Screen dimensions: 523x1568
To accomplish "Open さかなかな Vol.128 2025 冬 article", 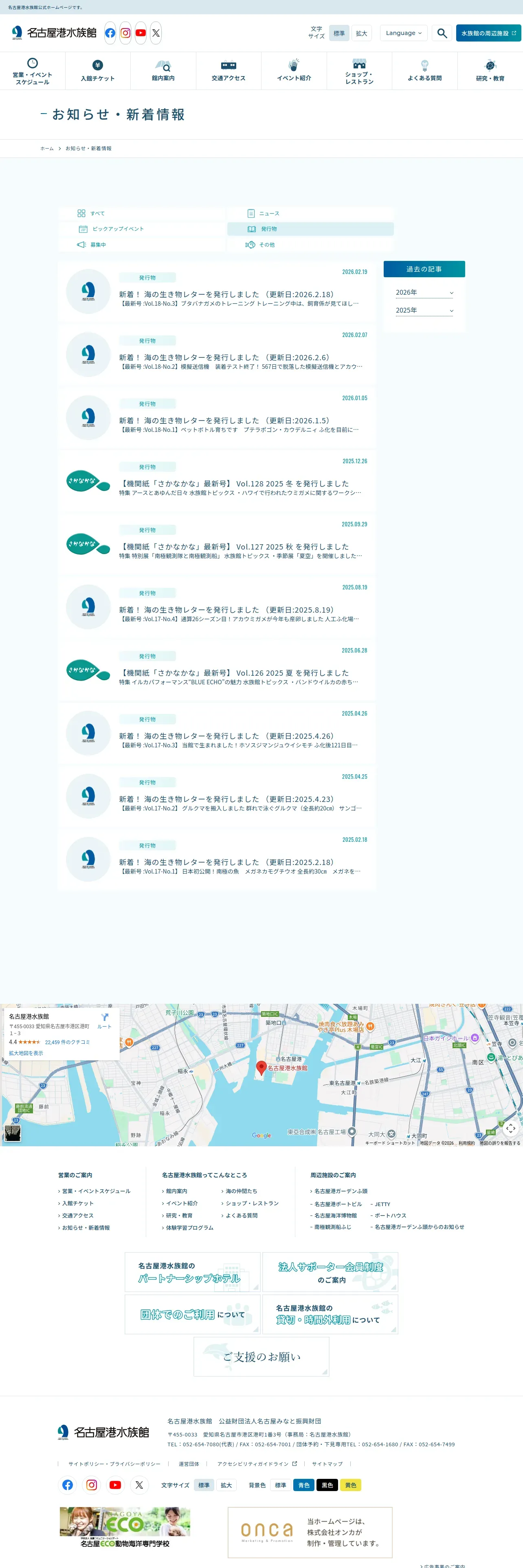I will click(235, 484).
